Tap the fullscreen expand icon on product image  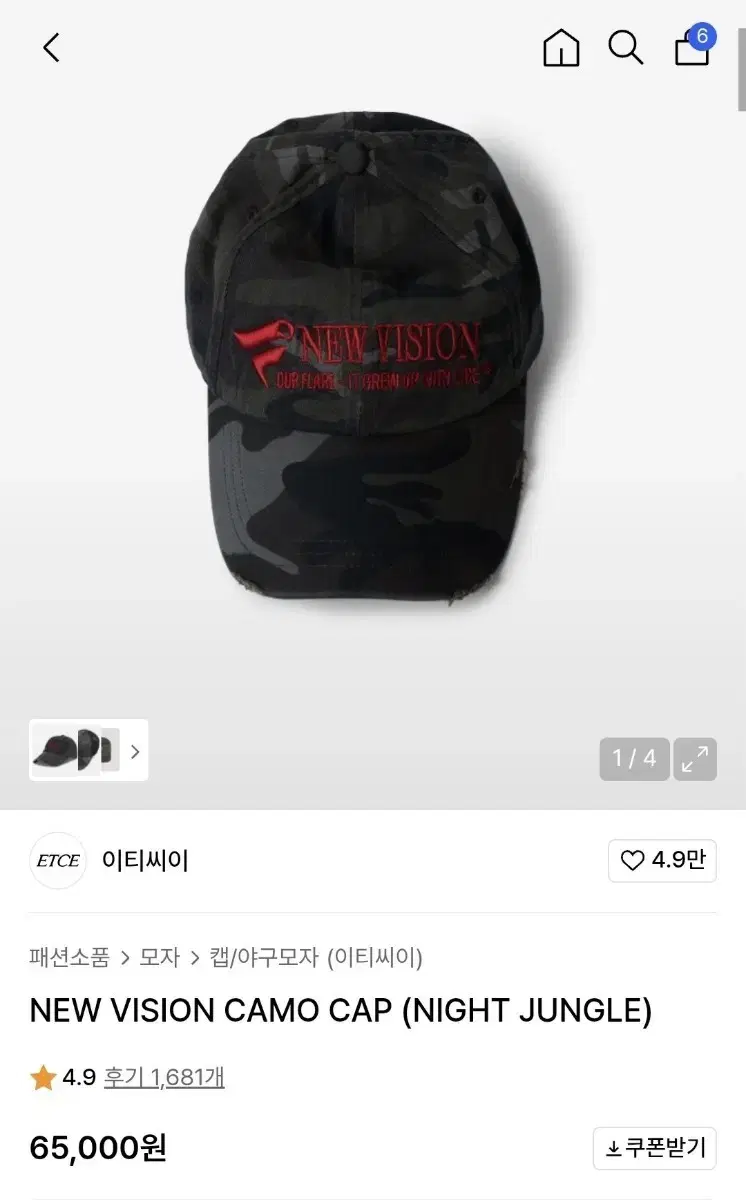click(696, 759)
